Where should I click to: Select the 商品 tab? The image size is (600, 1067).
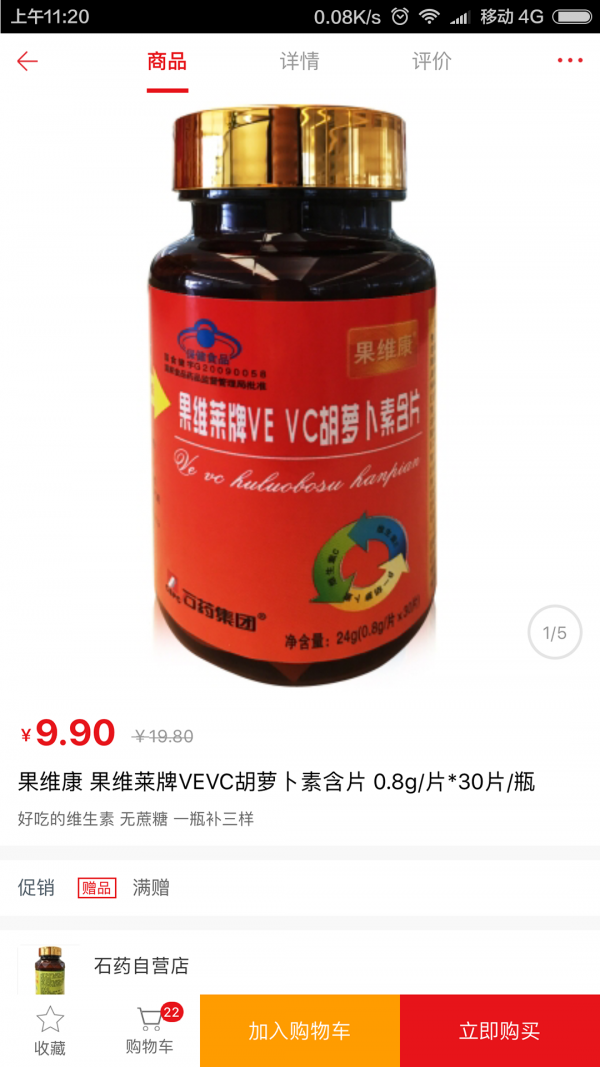167,61
